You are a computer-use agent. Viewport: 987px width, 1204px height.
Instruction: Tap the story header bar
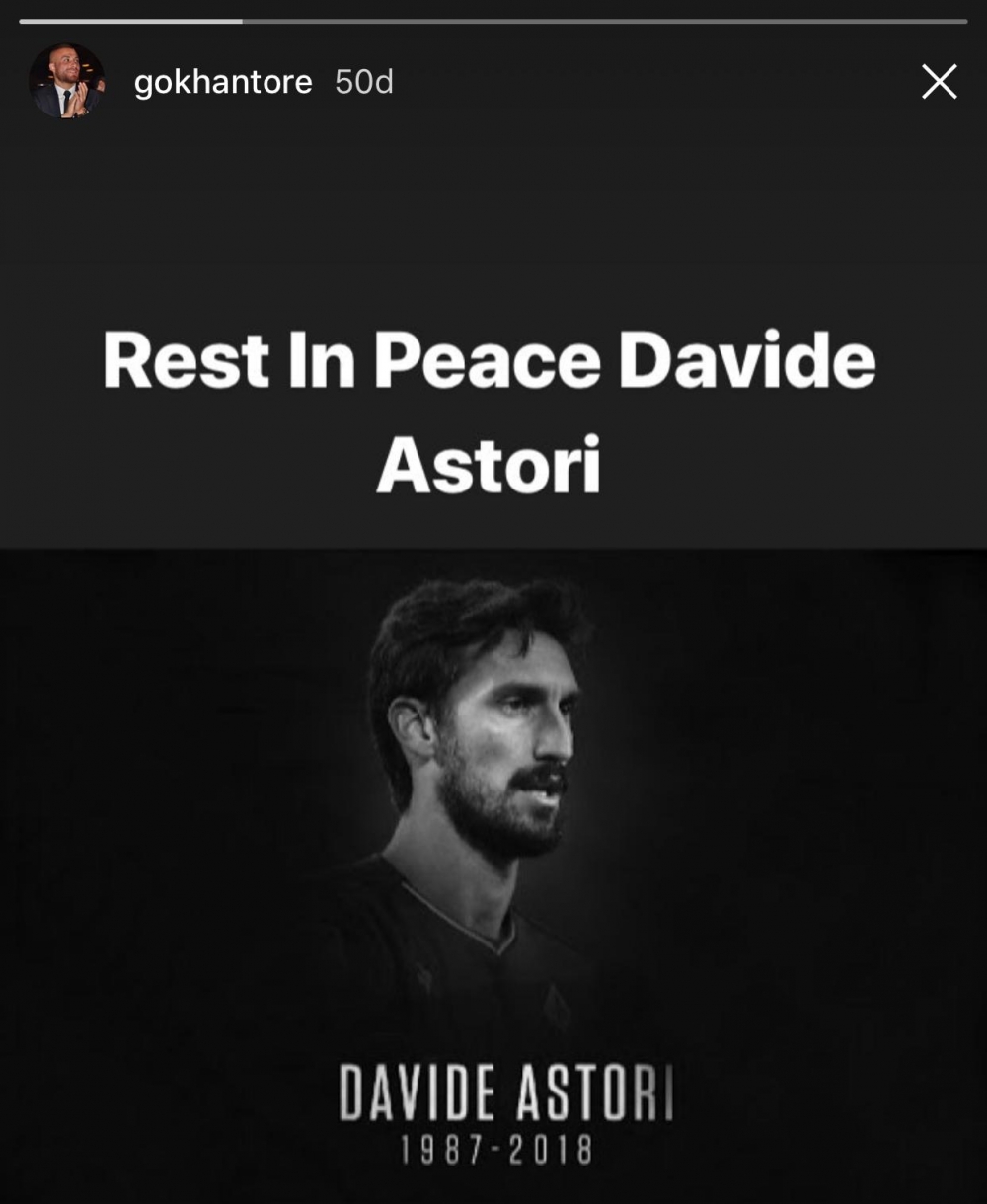pos(493,83)
